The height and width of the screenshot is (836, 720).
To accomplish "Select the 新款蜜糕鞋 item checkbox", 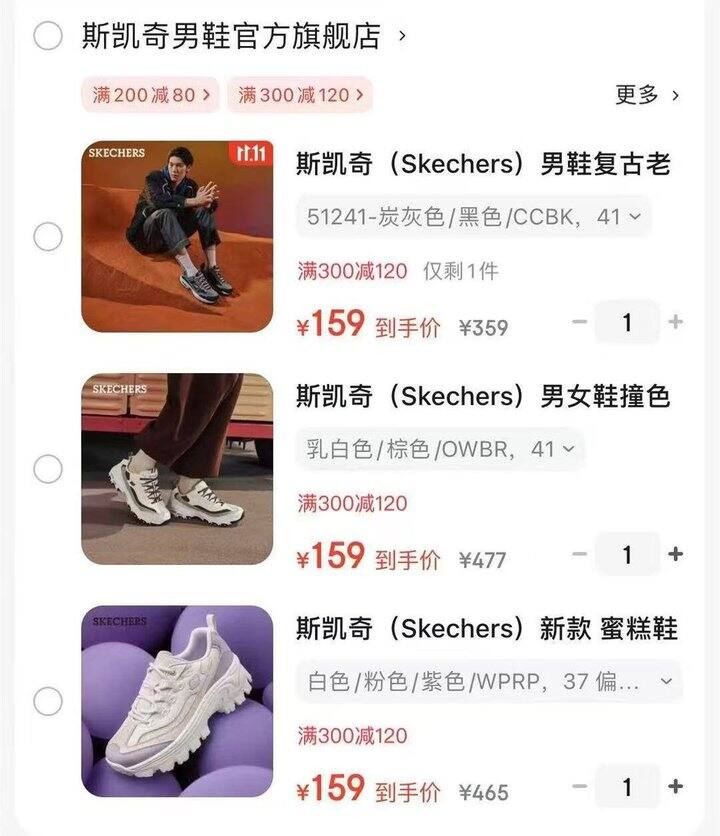I will point(48,702).
